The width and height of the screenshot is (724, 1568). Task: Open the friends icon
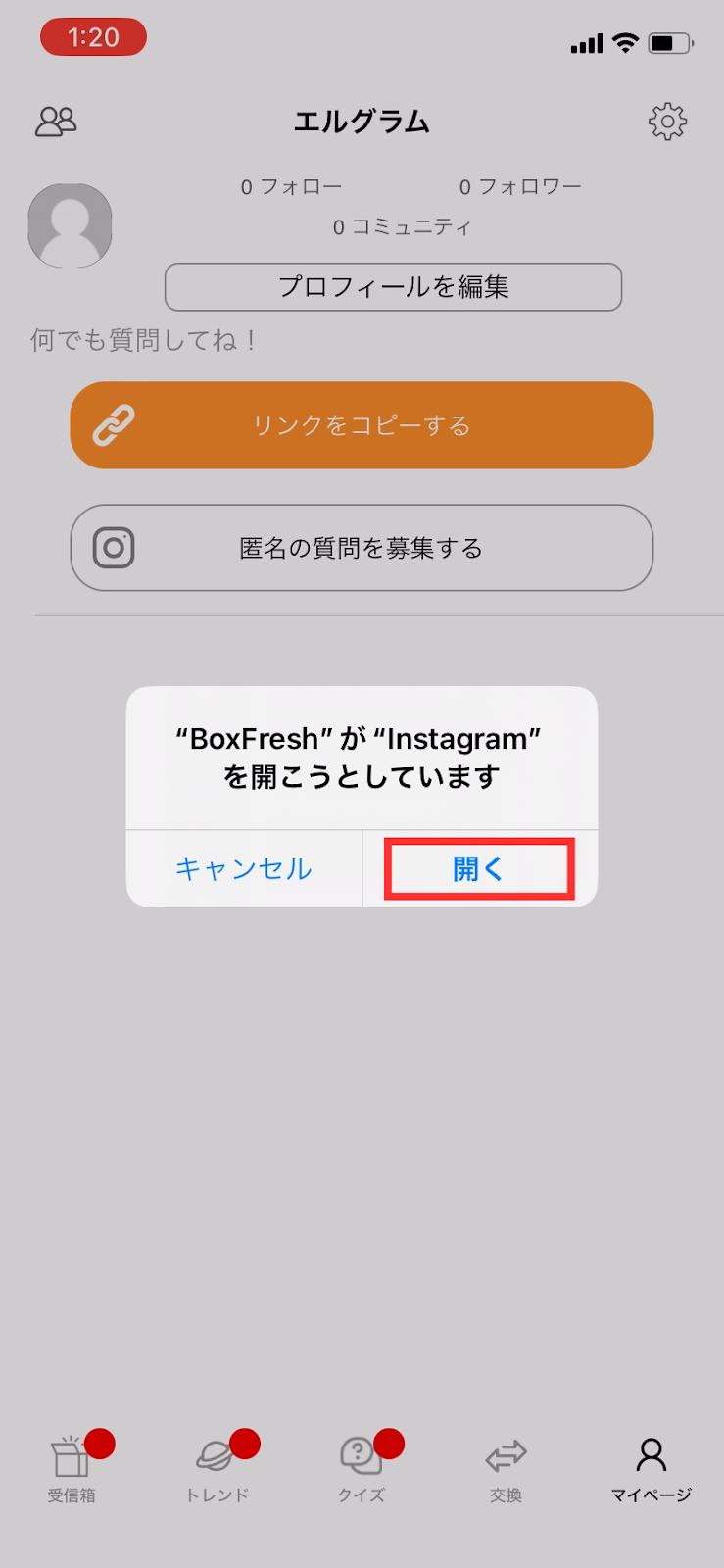[x=56, y=122]
